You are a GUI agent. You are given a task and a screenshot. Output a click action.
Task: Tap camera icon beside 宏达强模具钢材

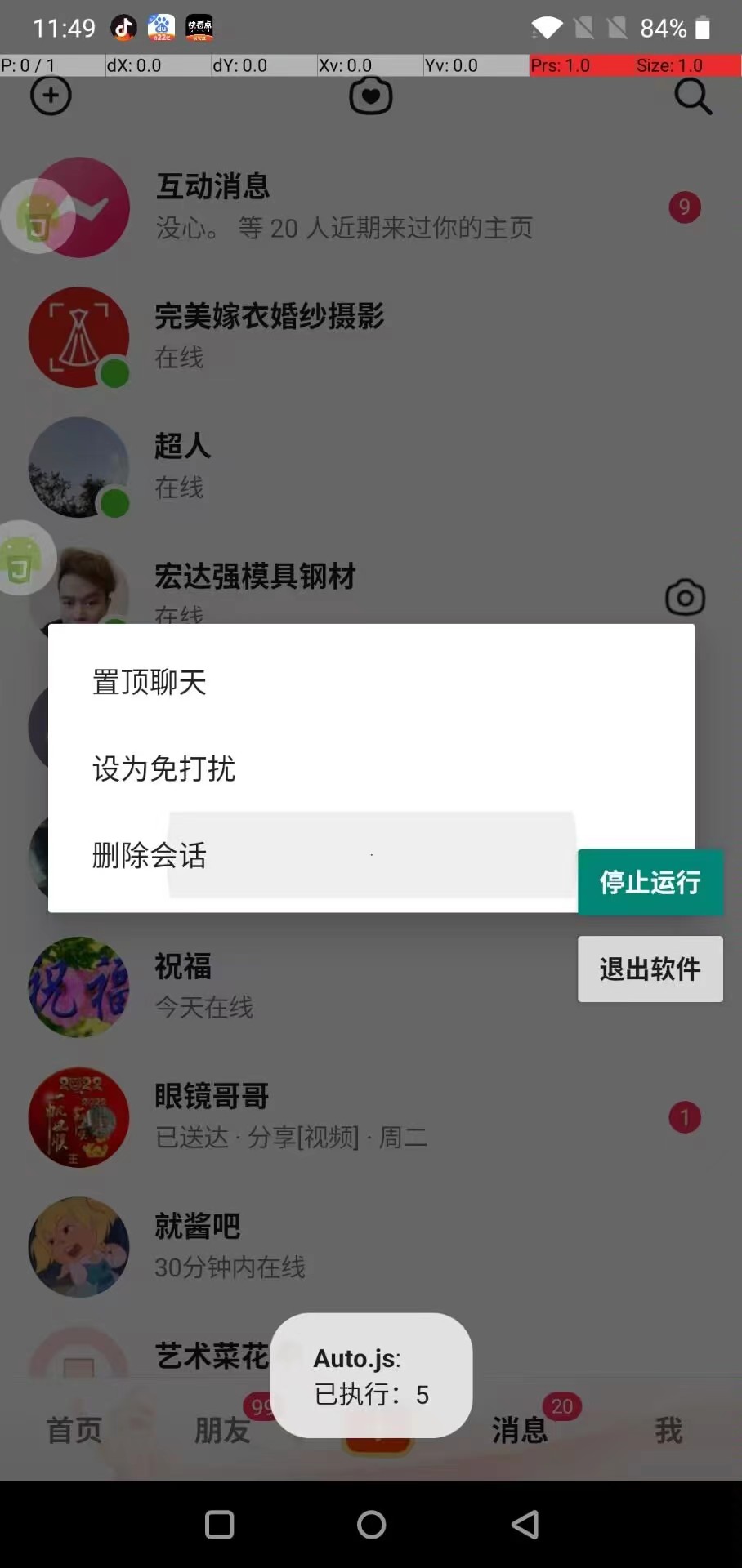coord(685,598)
